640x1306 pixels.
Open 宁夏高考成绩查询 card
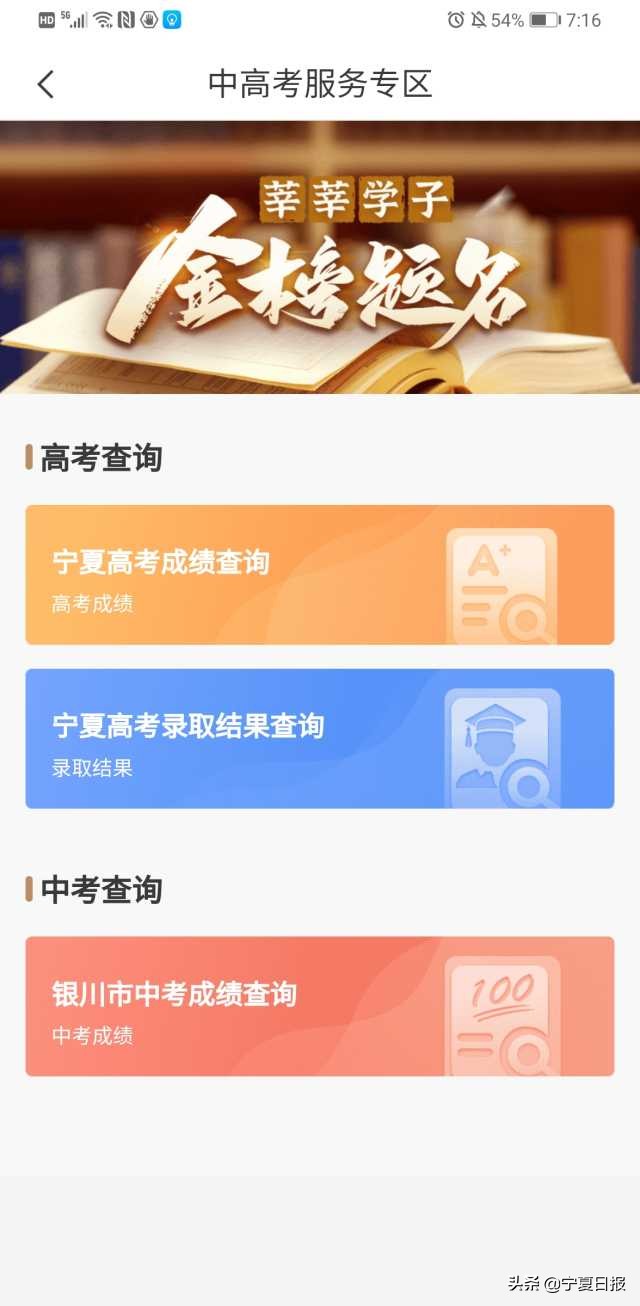(319, 575)
